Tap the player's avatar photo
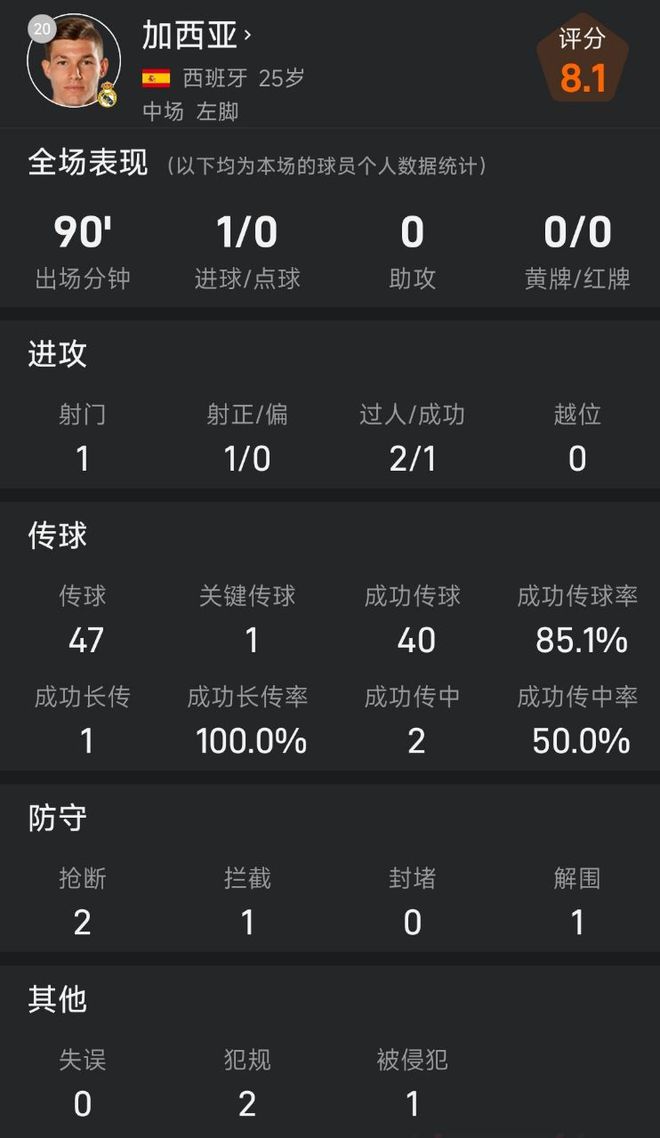The width and height of the screenshot is (660, 1138). click(x=74, y=60)
